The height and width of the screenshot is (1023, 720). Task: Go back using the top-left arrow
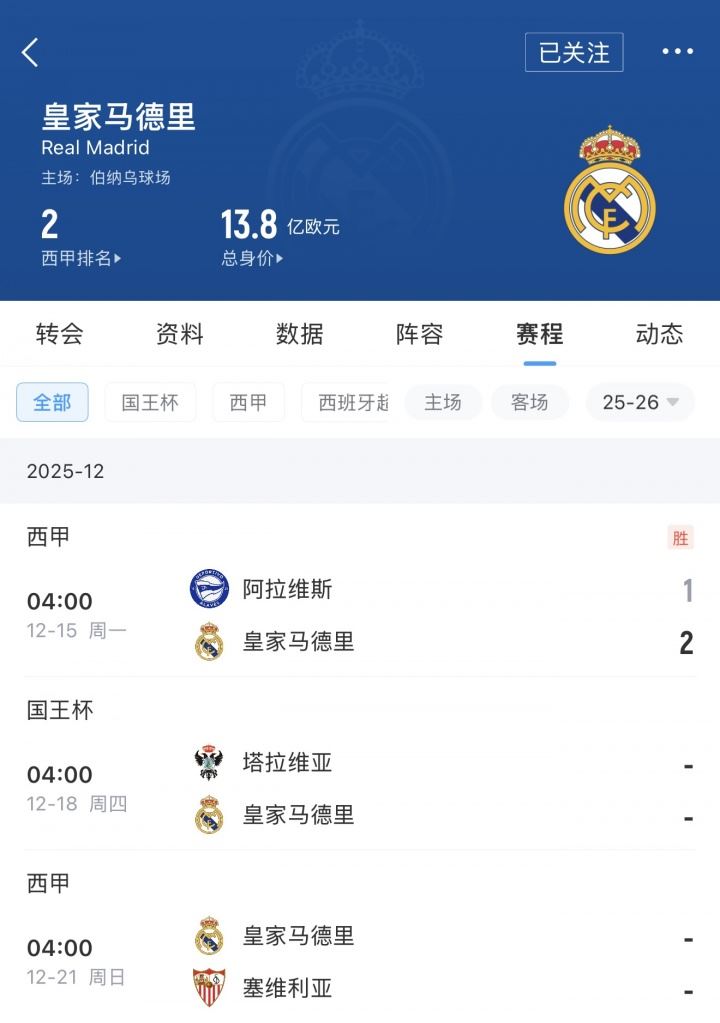click(30, 53)
